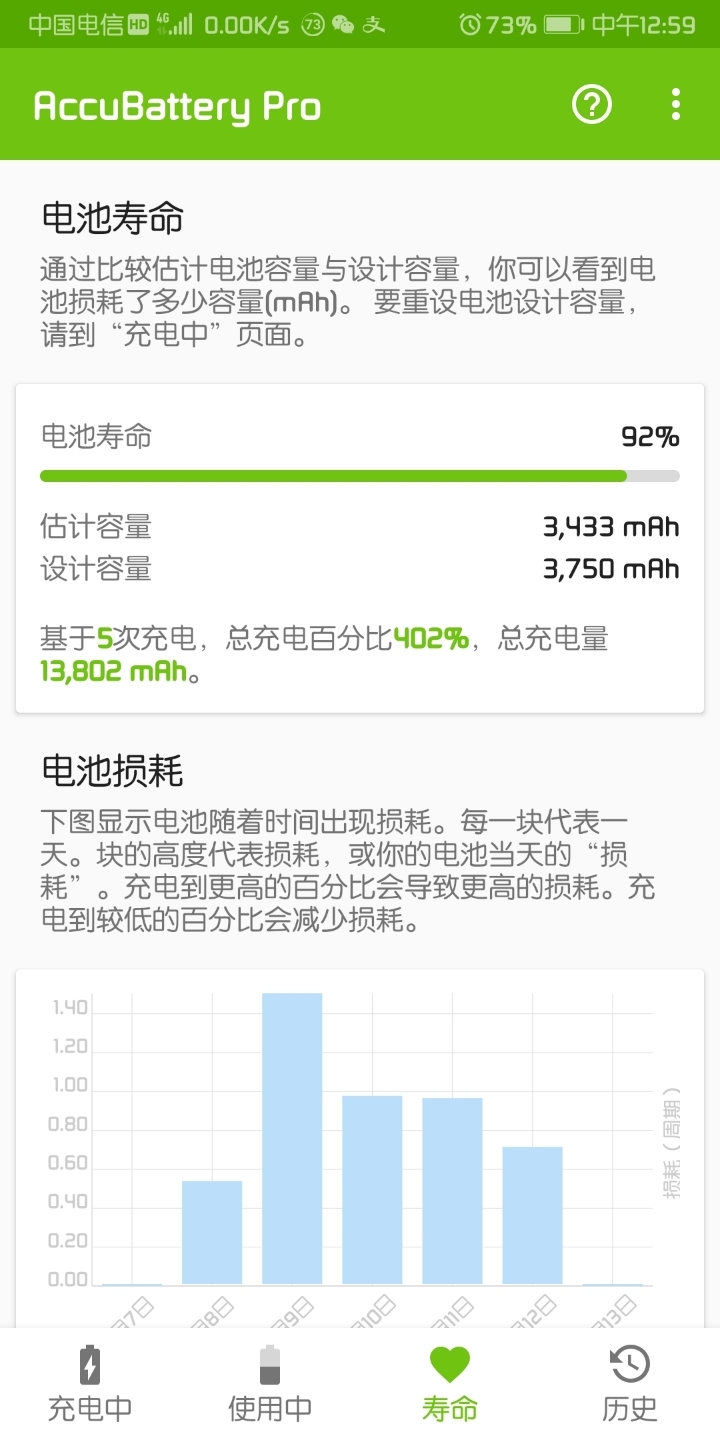The height and width of the screenshot is (1440, 720).
Task: Select the 寿命 tab
Action: click(x=450, y=1384)
